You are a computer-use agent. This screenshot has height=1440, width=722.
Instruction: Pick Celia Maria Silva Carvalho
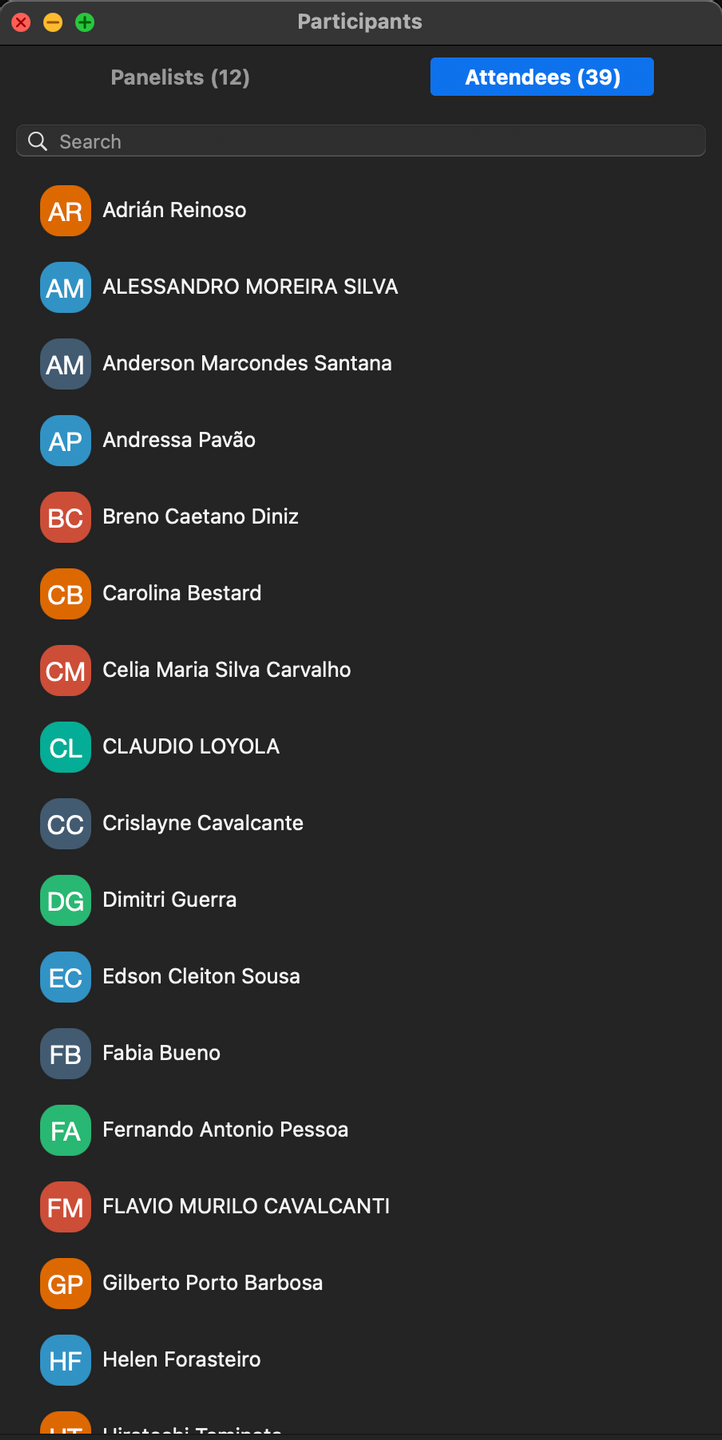pyautogui.click(x=226, y=670)
